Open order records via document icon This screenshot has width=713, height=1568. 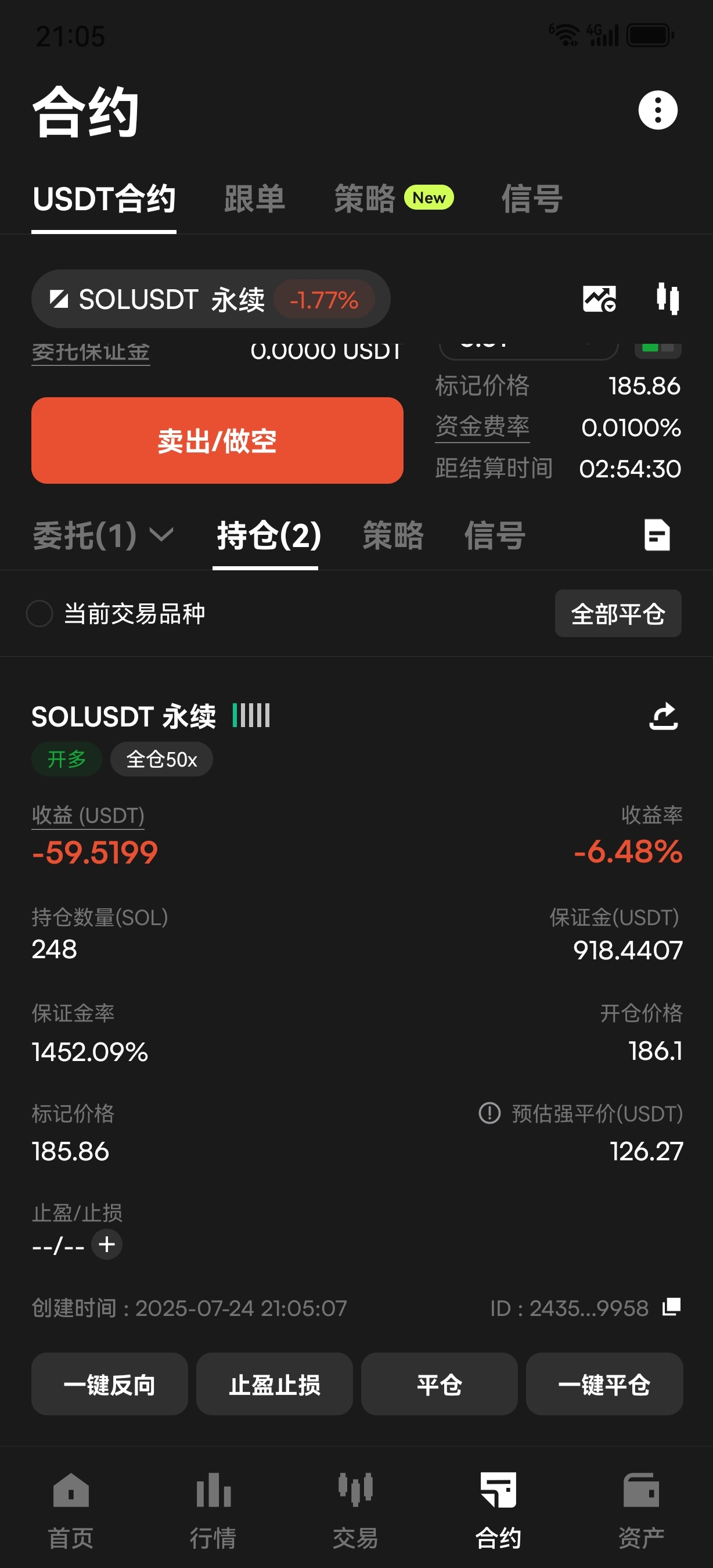click(x=657, y=534)
